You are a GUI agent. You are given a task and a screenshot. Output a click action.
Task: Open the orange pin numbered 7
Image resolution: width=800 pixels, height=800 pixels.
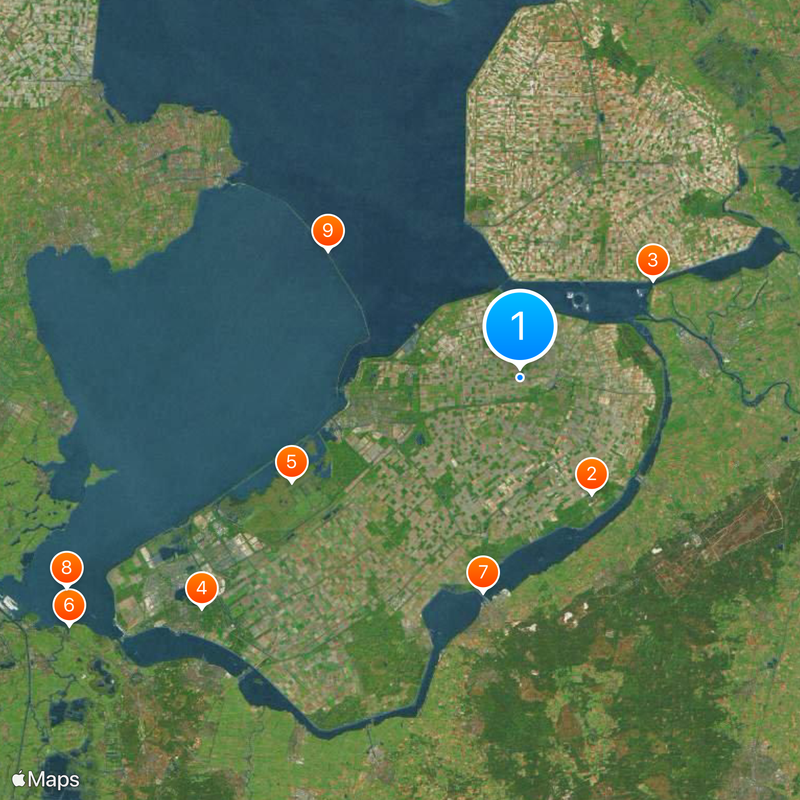click(x=483, y=573)
